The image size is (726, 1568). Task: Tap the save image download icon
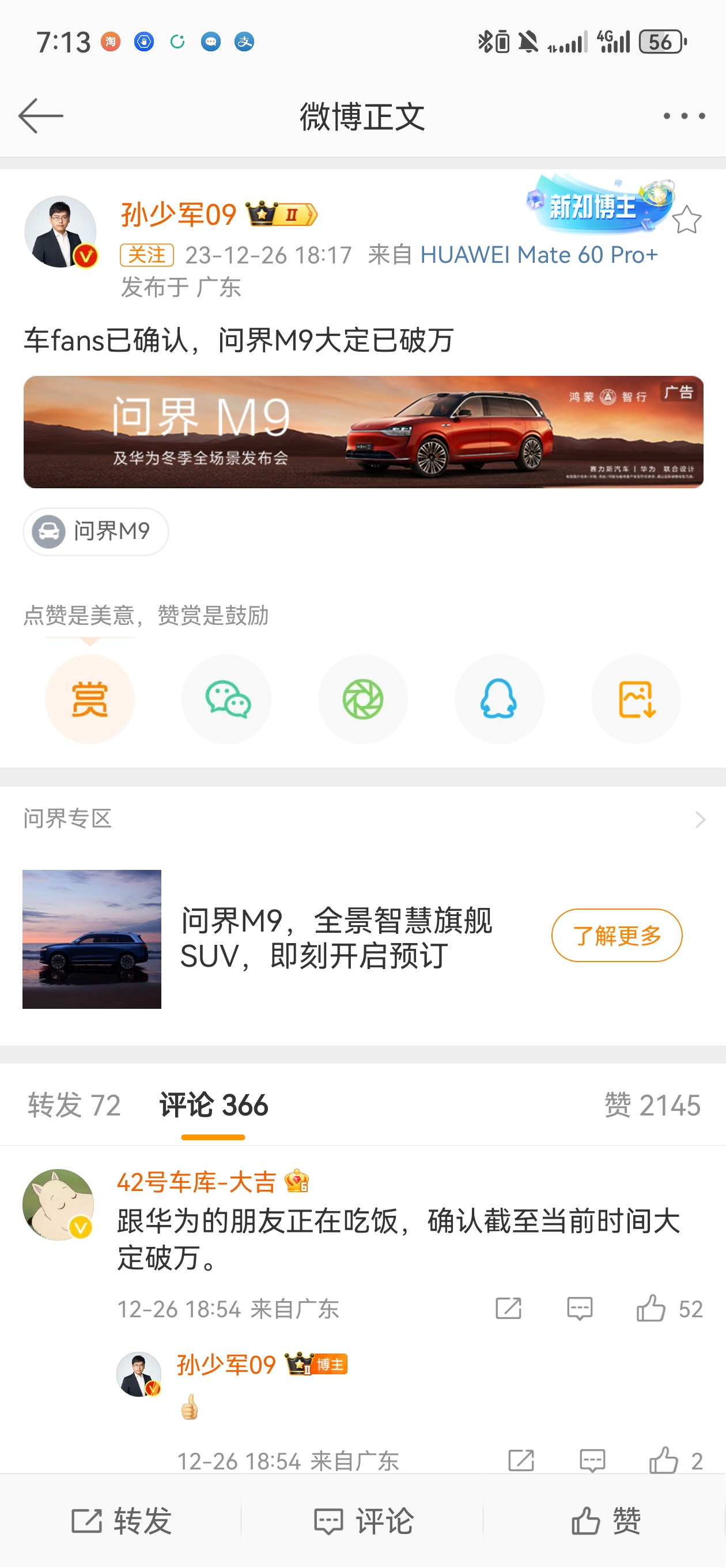pos(636,699)
